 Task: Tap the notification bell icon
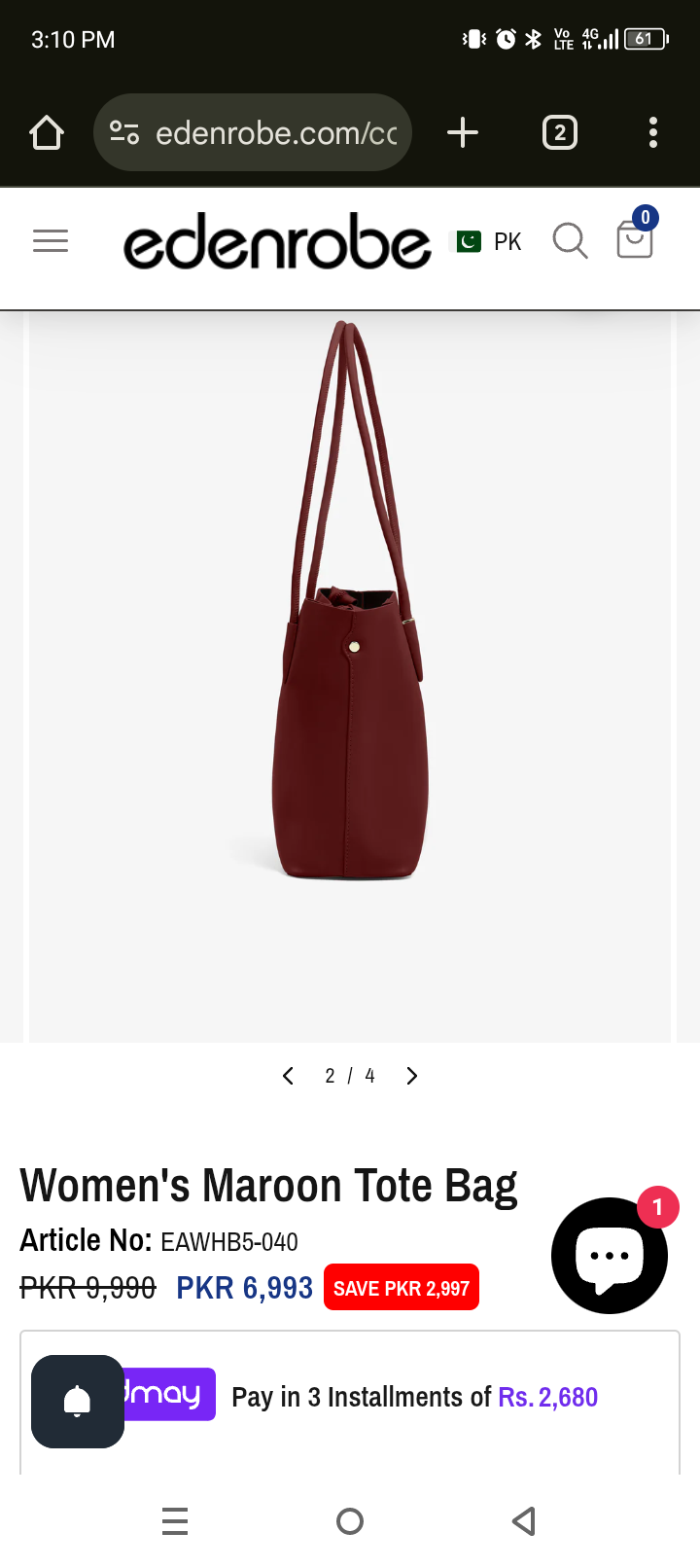click(78, 1402)
